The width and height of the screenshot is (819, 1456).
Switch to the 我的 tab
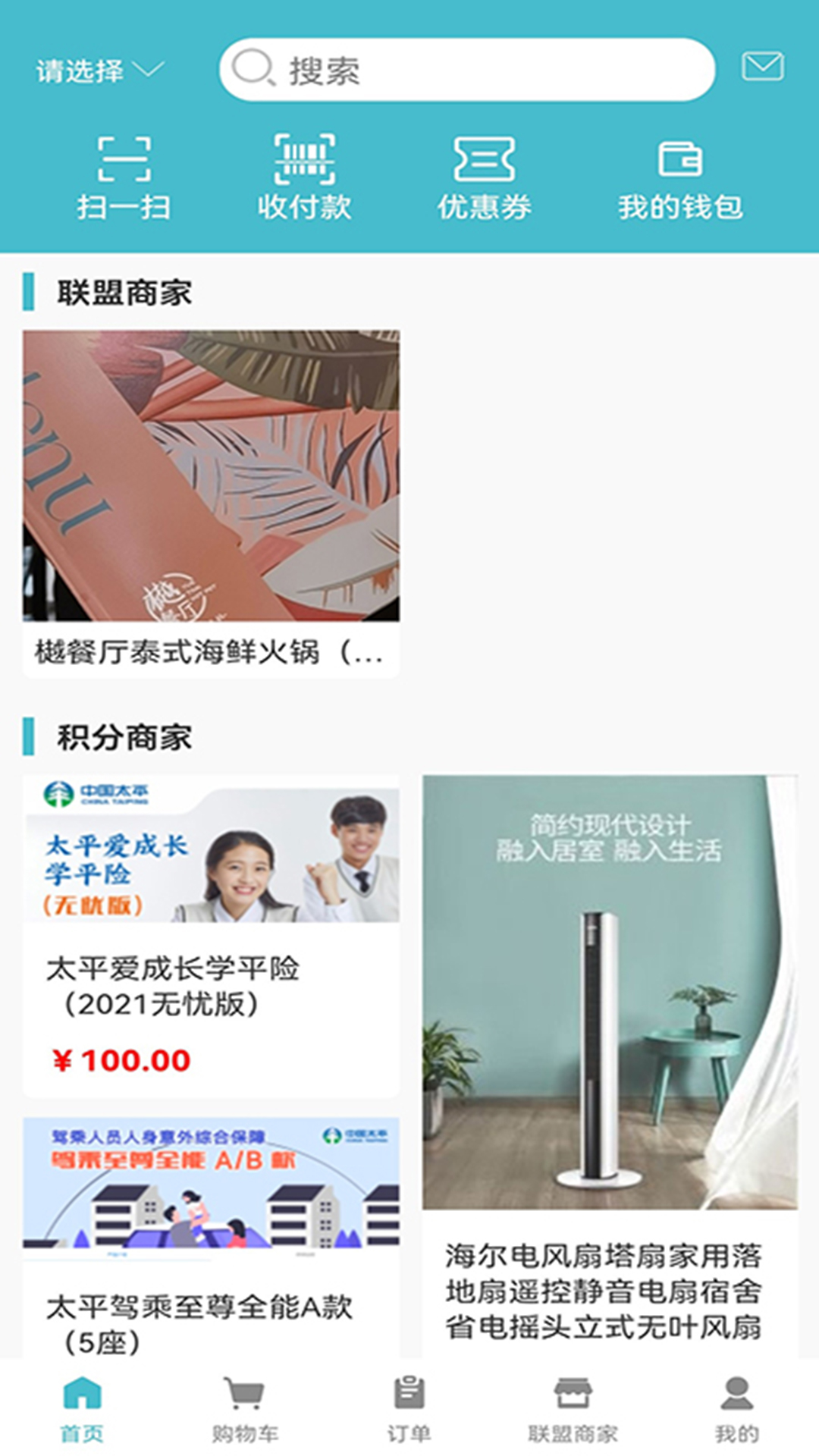736,1409
